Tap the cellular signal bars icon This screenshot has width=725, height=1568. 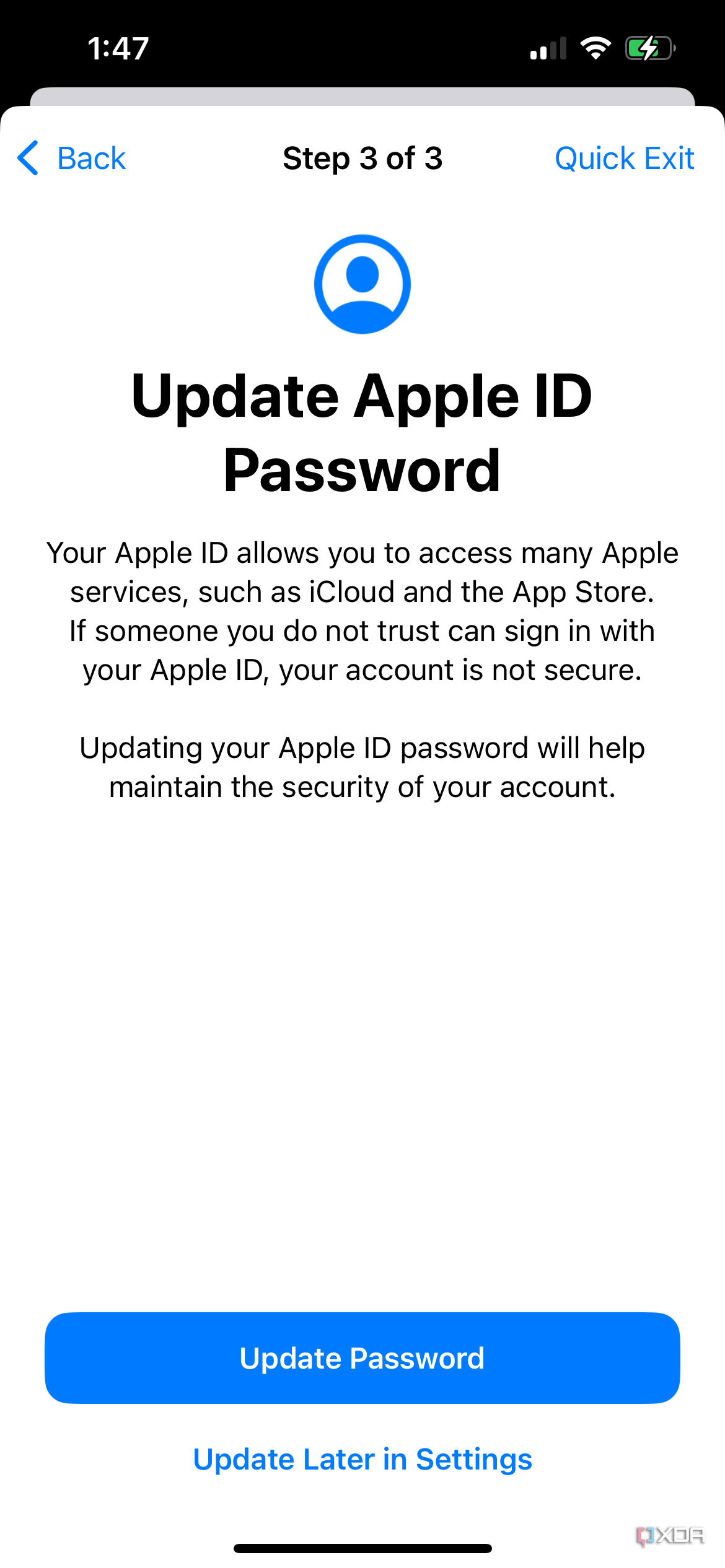tap(548, 48)
